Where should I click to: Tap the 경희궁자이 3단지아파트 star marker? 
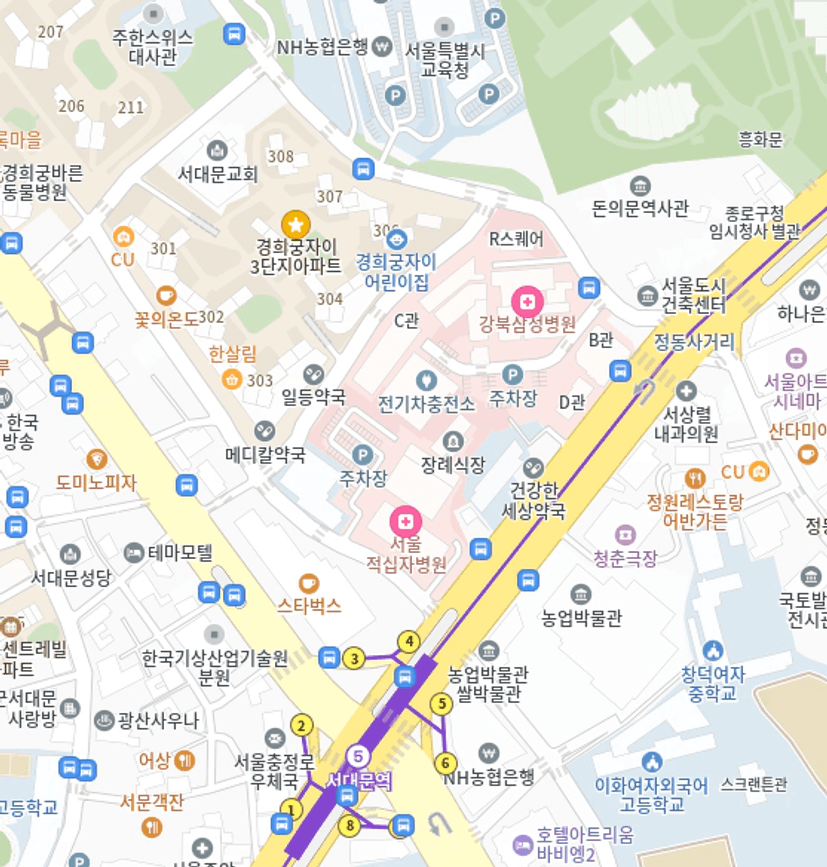295,224
